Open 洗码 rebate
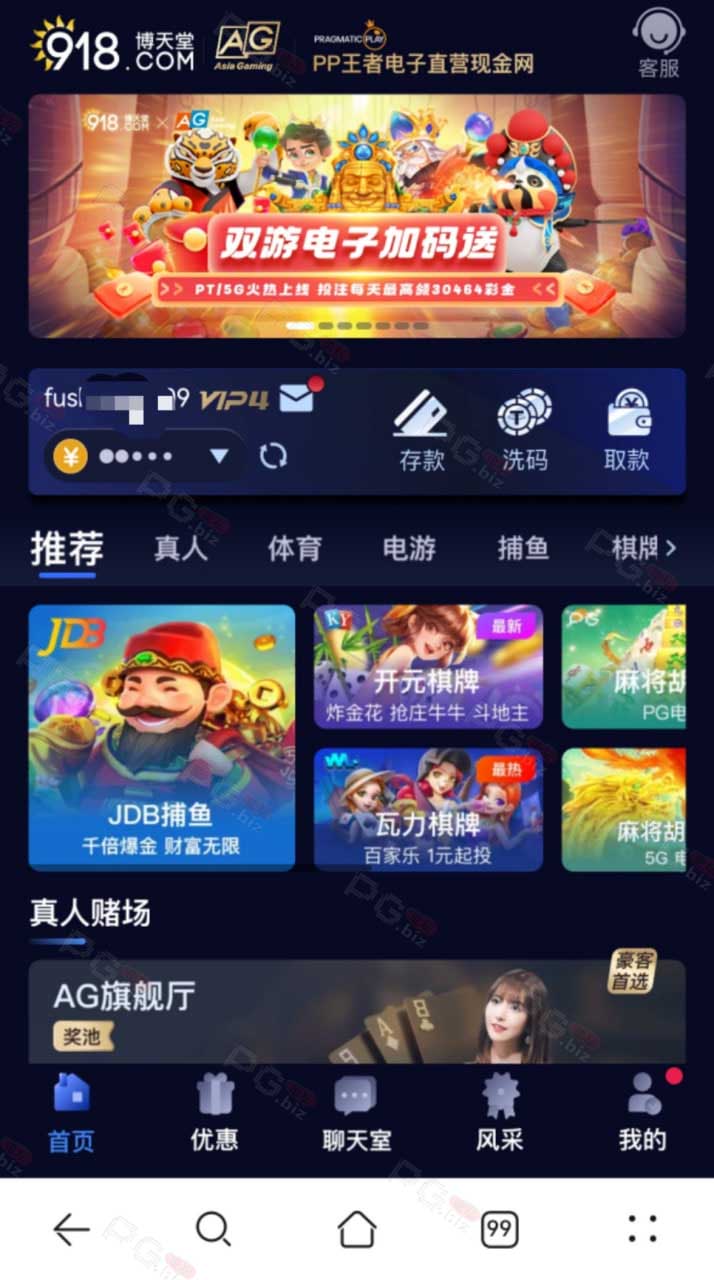 [525, 430]
